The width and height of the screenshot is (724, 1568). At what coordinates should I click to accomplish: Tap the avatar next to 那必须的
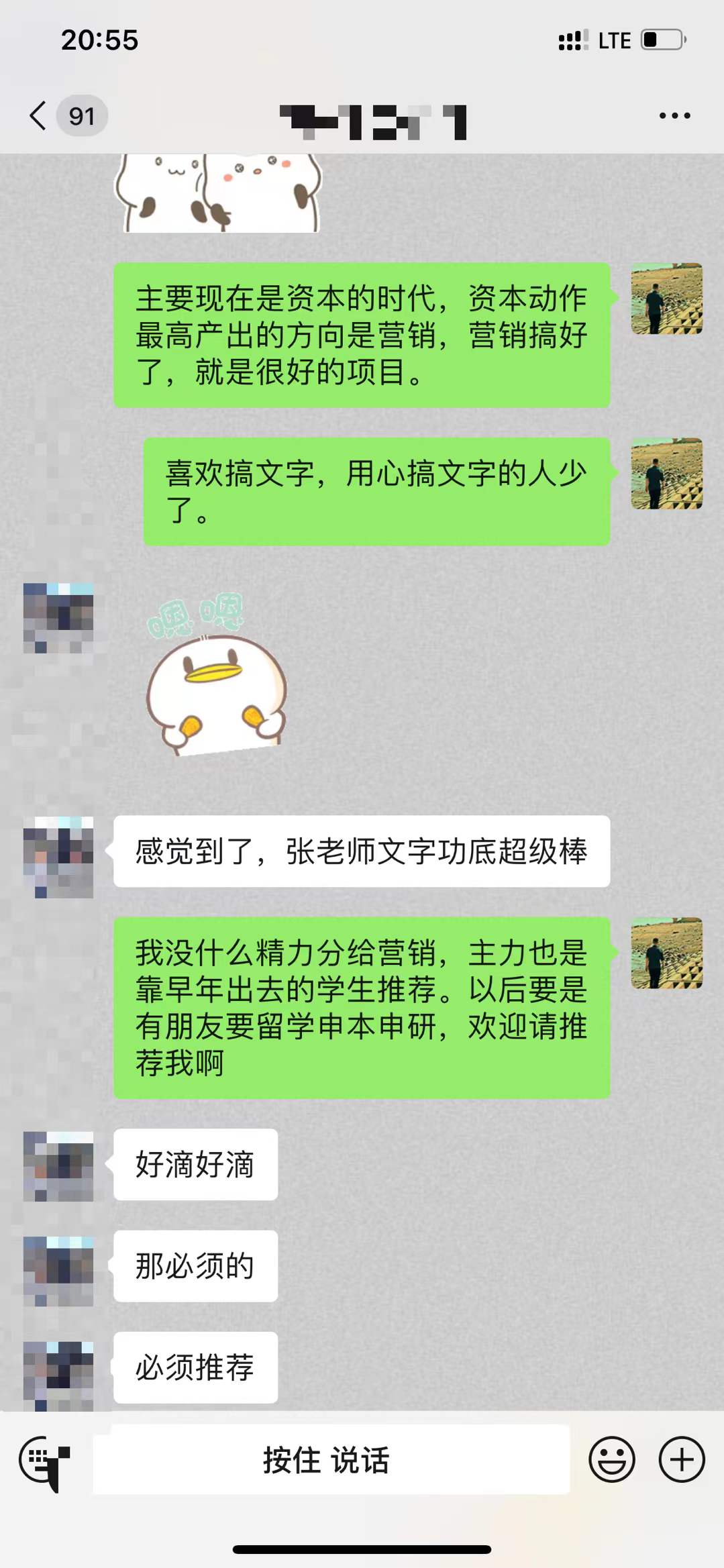click(58, 1271)
